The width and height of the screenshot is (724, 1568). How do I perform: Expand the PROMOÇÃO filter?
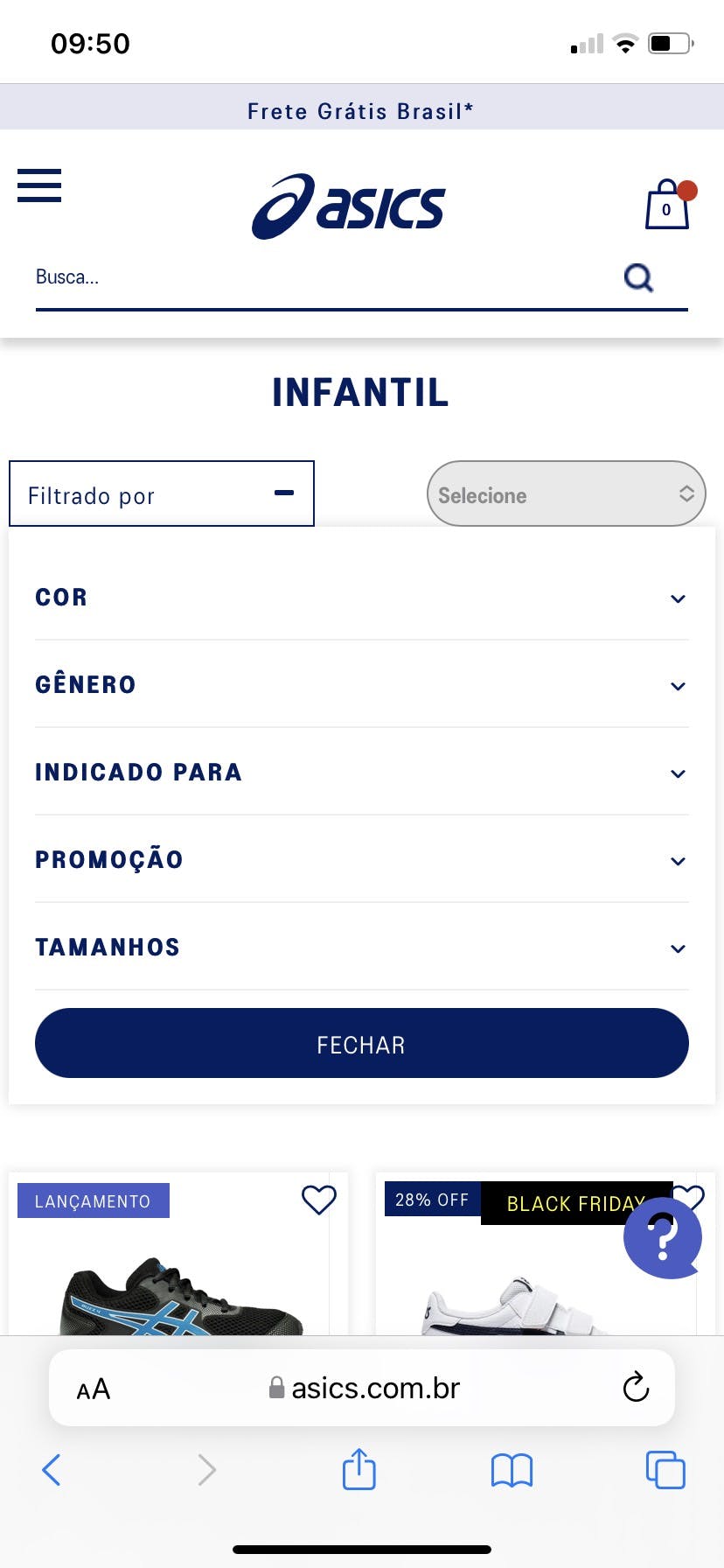click(361, 860)
